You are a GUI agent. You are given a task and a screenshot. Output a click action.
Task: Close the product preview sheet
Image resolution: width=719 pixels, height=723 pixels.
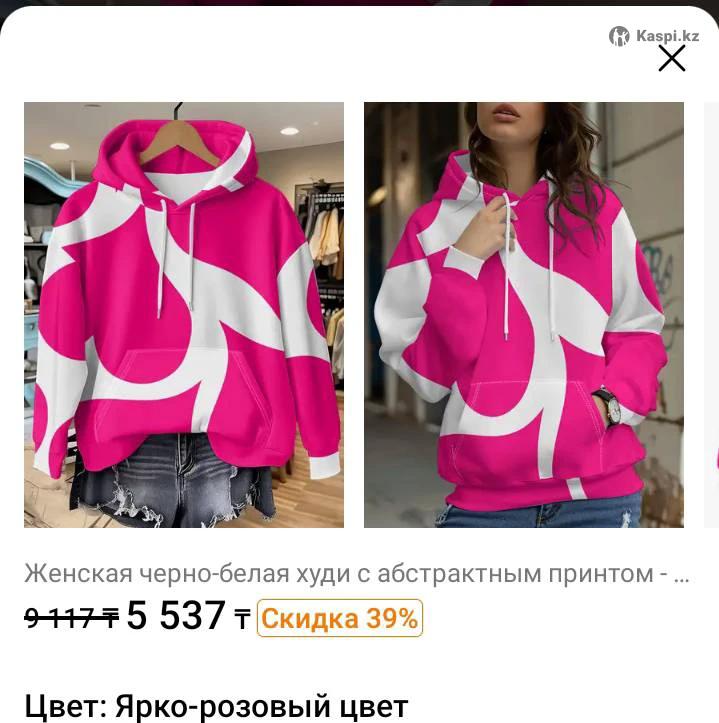point(671,59)
